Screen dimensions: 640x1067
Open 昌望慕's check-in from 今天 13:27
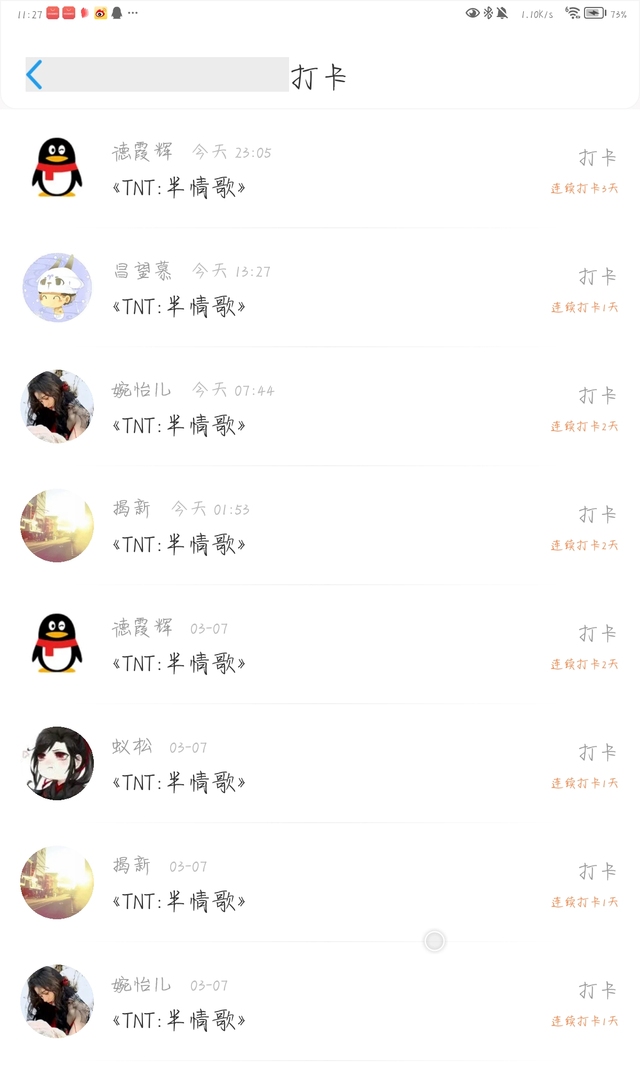point(320,289)
